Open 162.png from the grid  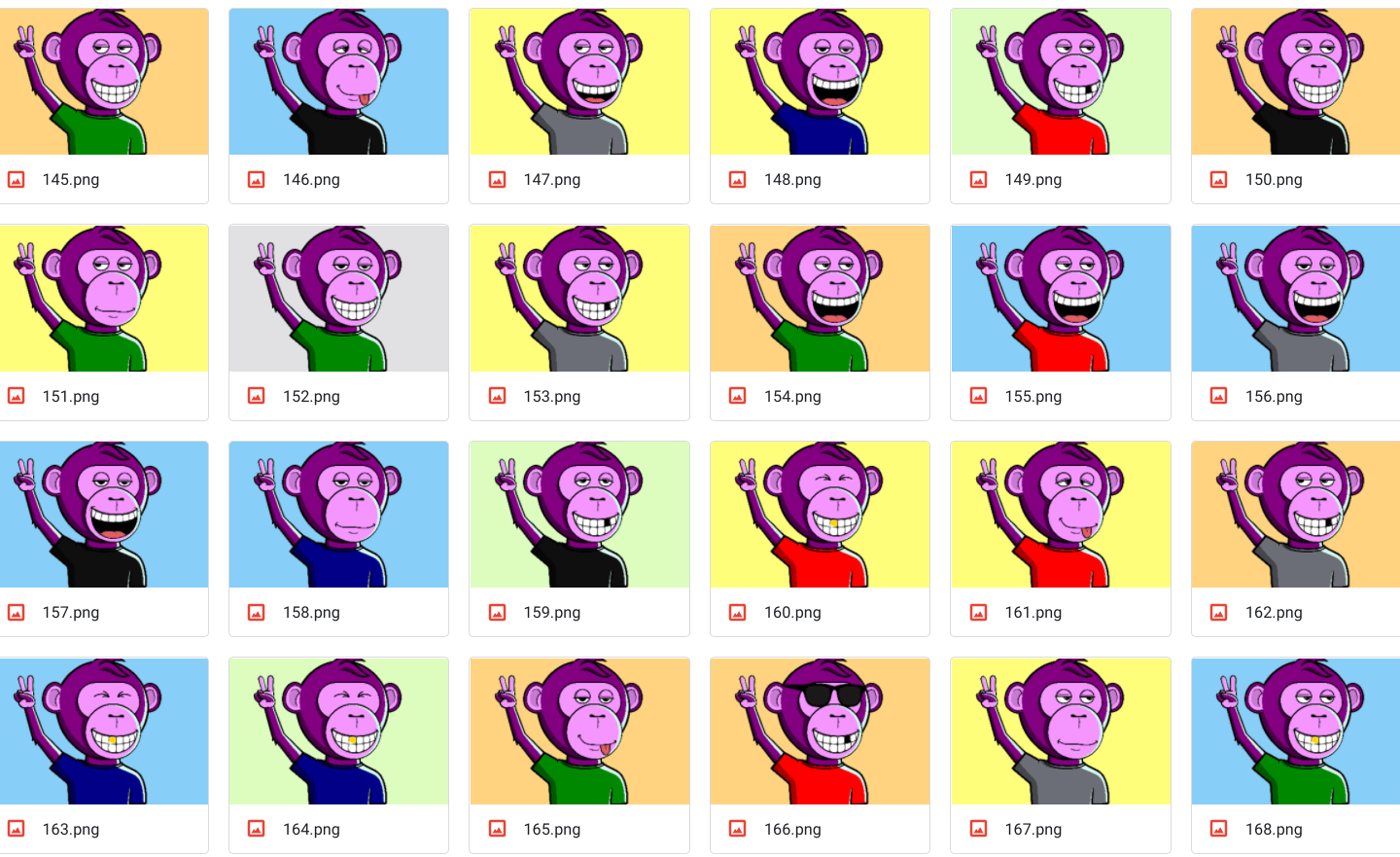(1295, 515)
